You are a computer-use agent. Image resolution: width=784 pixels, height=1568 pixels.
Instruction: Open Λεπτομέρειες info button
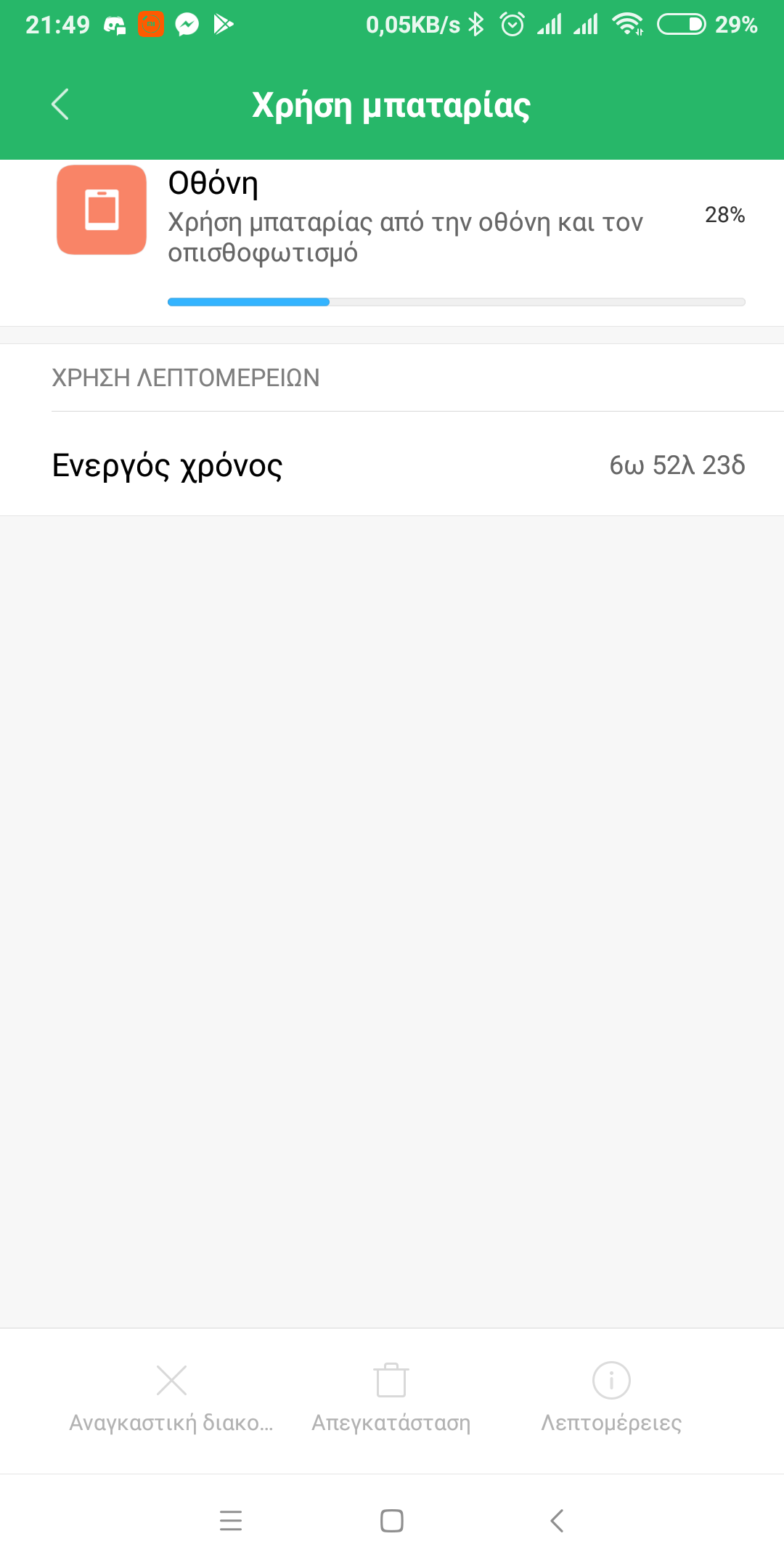pos(611,1397)
